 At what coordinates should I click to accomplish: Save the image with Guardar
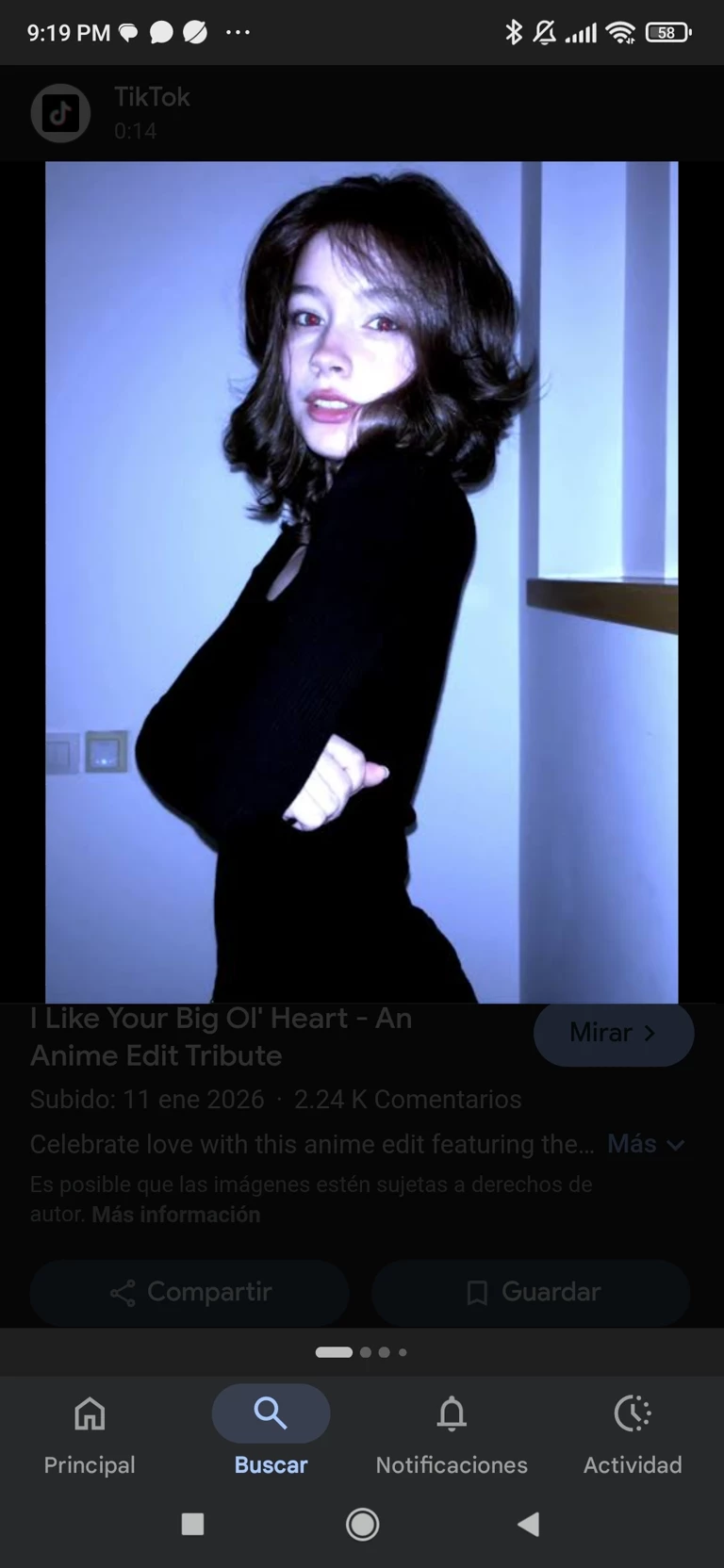coord(532,1292)
